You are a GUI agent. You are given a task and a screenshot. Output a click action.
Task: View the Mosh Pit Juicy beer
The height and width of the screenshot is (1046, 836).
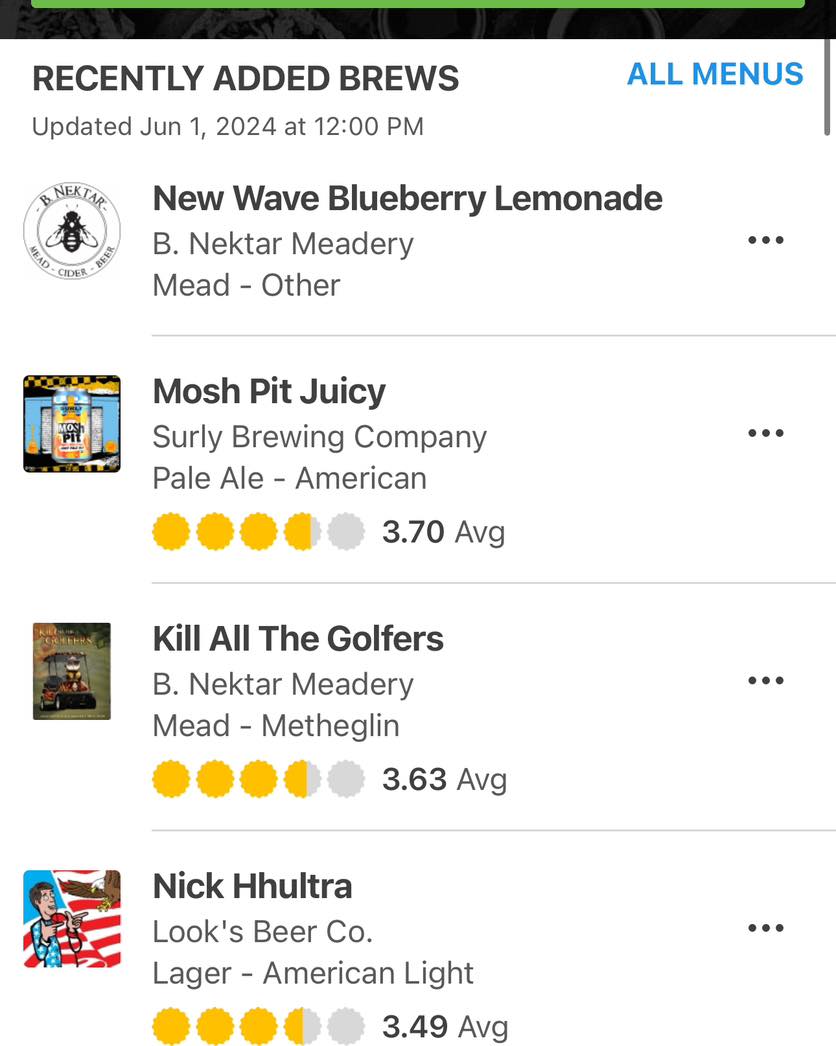pos(269,392)
